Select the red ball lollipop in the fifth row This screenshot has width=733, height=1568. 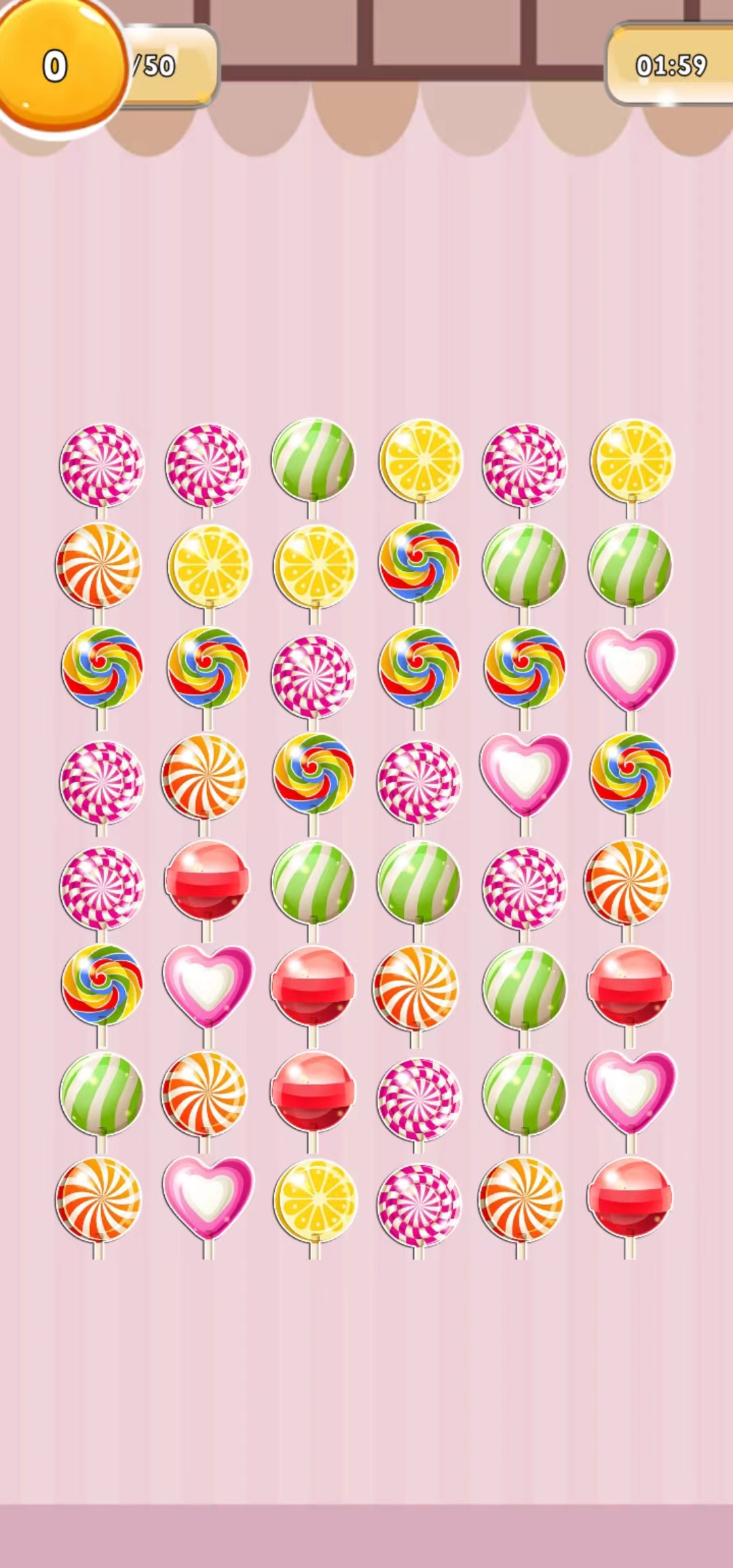tap(207, 880)
